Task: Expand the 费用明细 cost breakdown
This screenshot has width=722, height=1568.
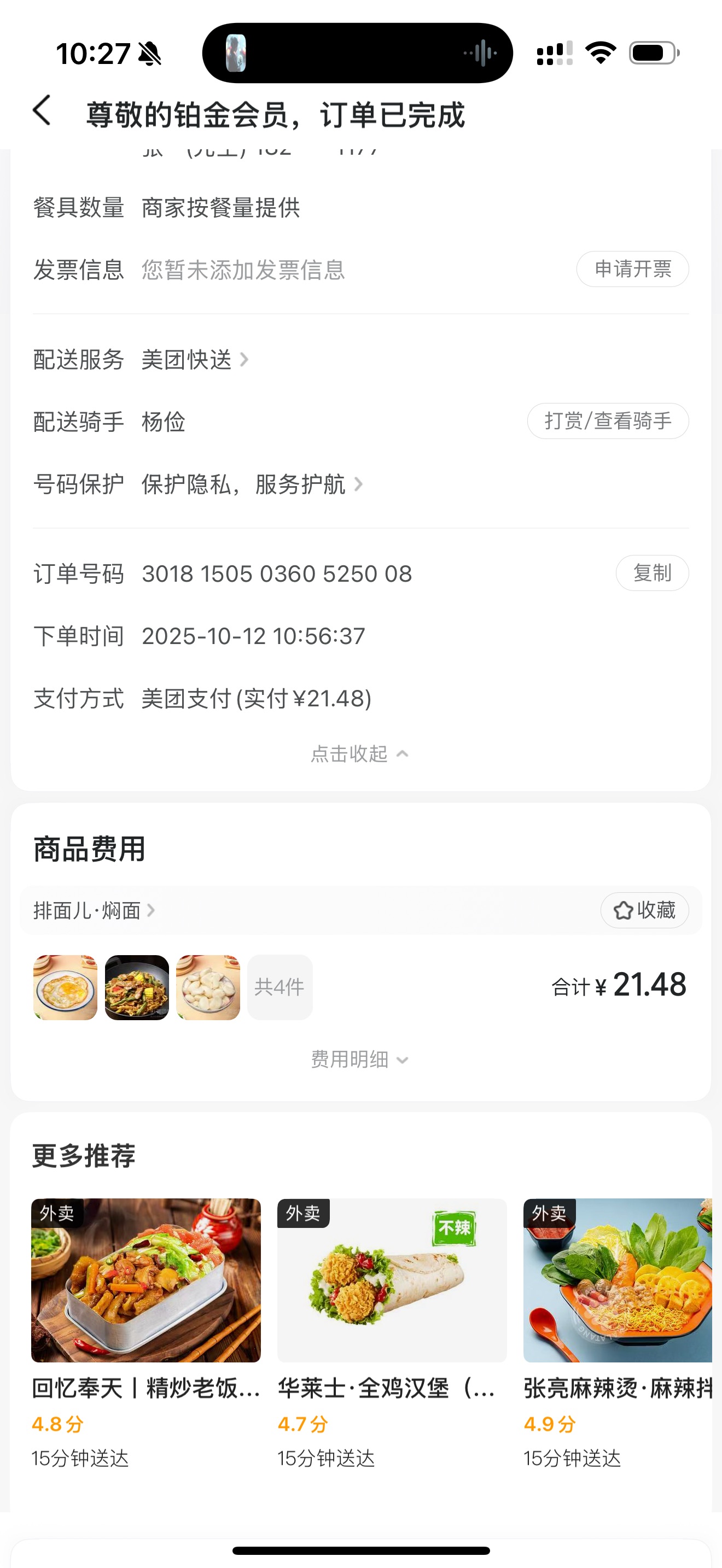Action: click(x=359, y=1060)
